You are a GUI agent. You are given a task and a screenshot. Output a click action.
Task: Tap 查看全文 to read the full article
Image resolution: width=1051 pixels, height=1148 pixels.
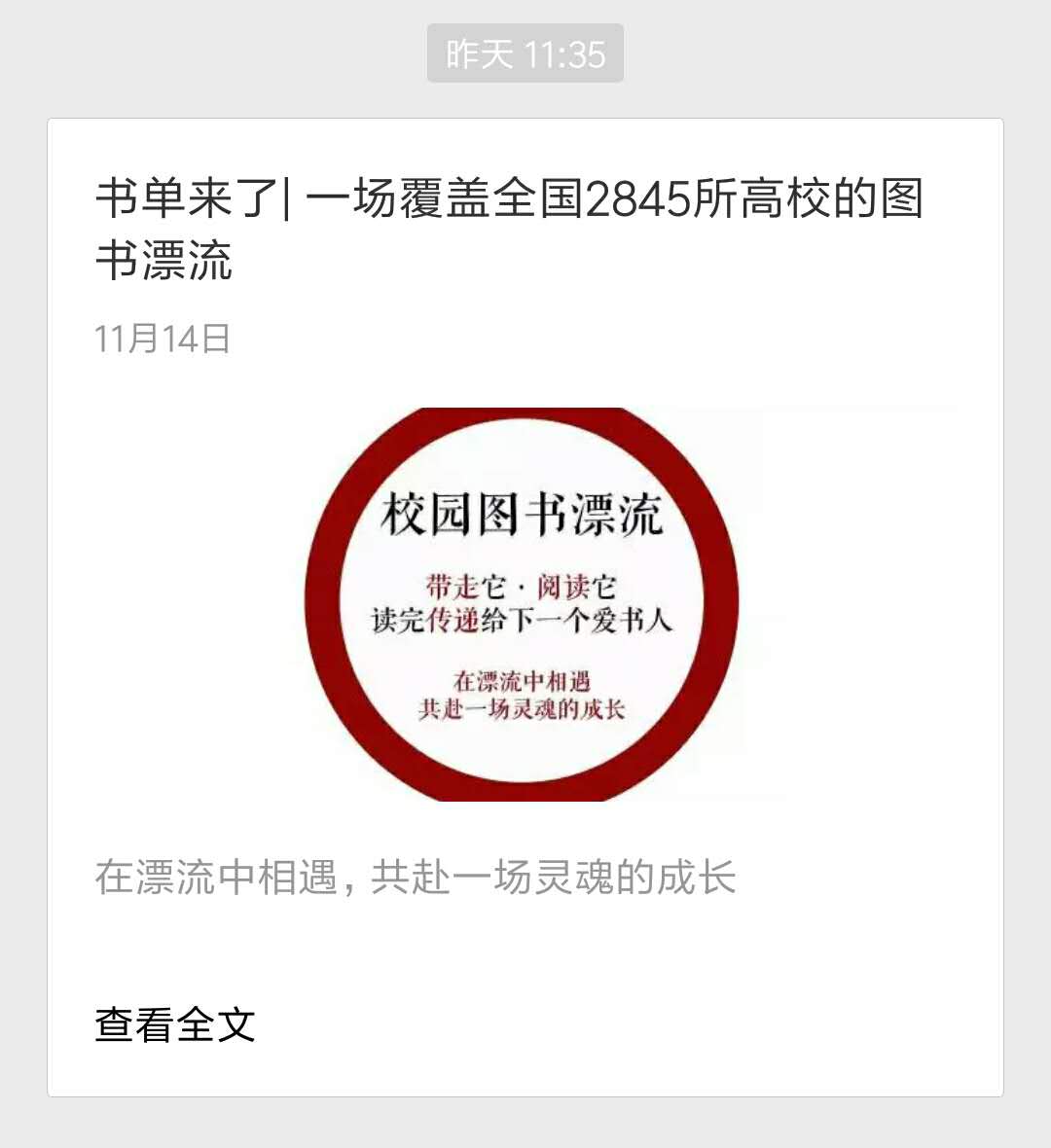pos(175,1024)
